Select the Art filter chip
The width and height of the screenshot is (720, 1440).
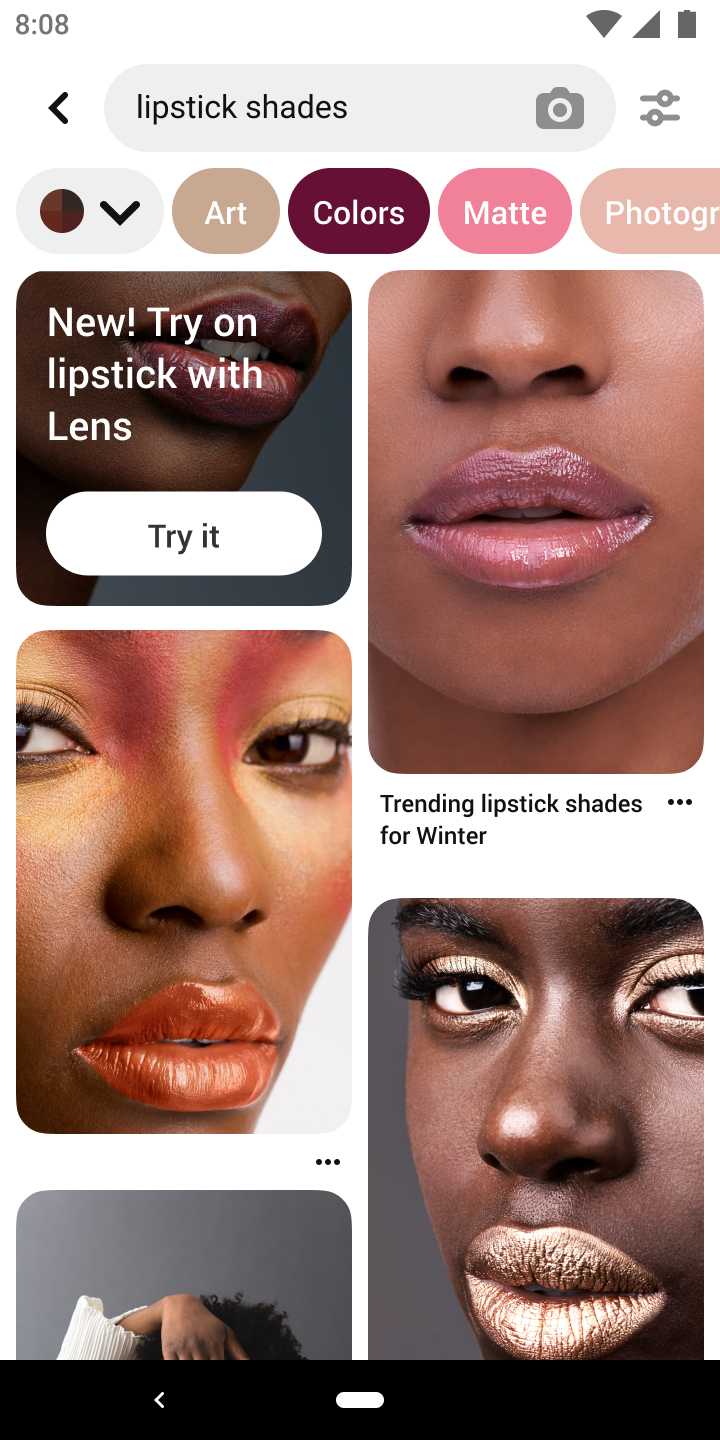click(x=226, y=212)
